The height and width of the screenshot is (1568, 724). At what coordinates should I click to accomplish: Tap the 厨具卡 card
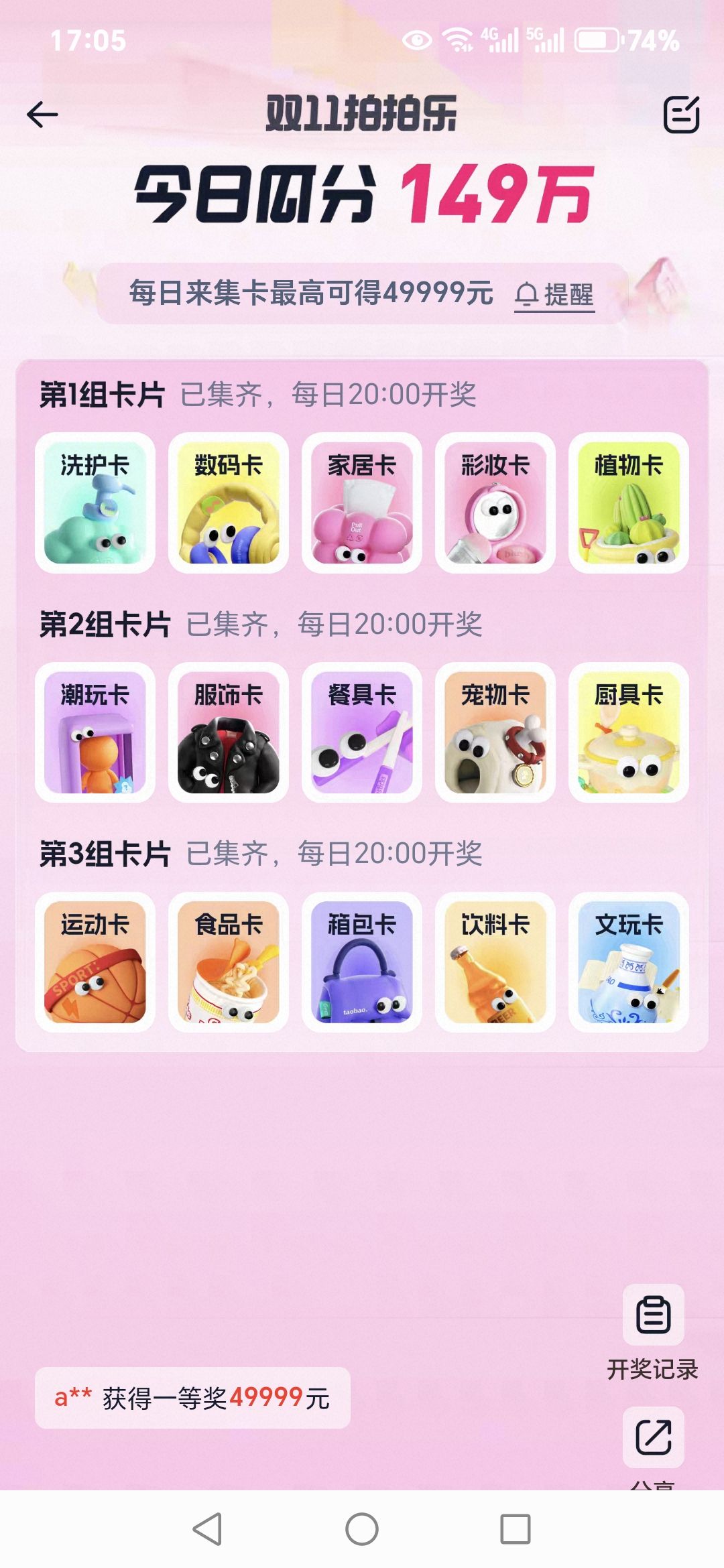(x=629, y=732)
